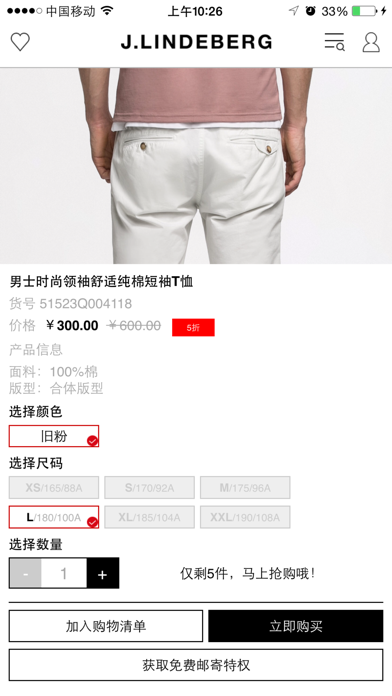The image size is (392, 696).
Task: Tap 获取免费邮寄特权 button
Action: click(196, 664)
